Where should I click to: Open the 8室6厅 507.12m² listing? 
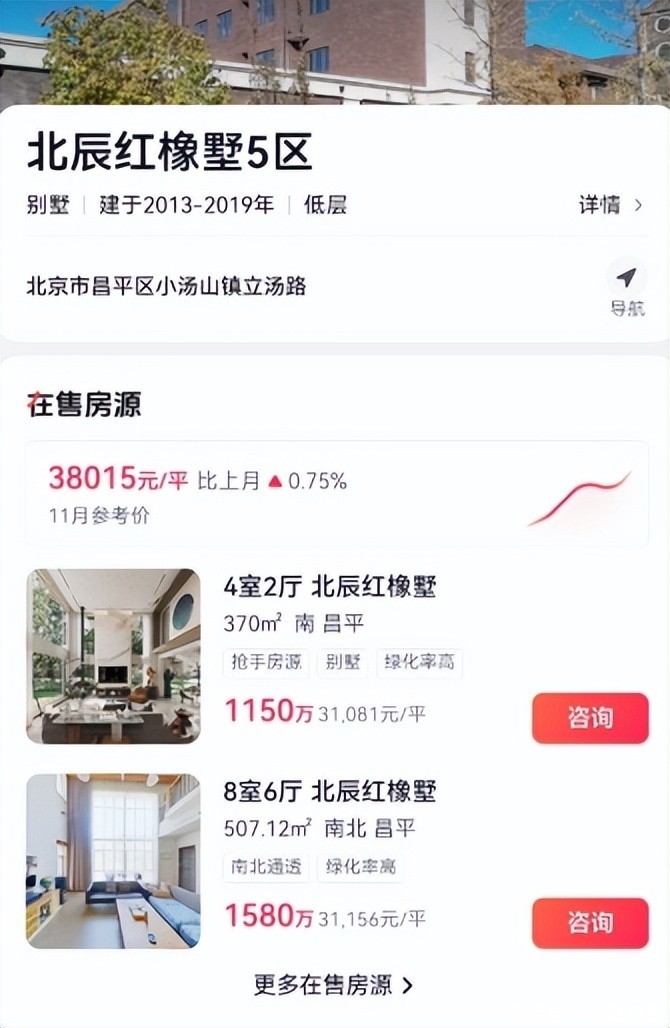(x=330, y=792)
